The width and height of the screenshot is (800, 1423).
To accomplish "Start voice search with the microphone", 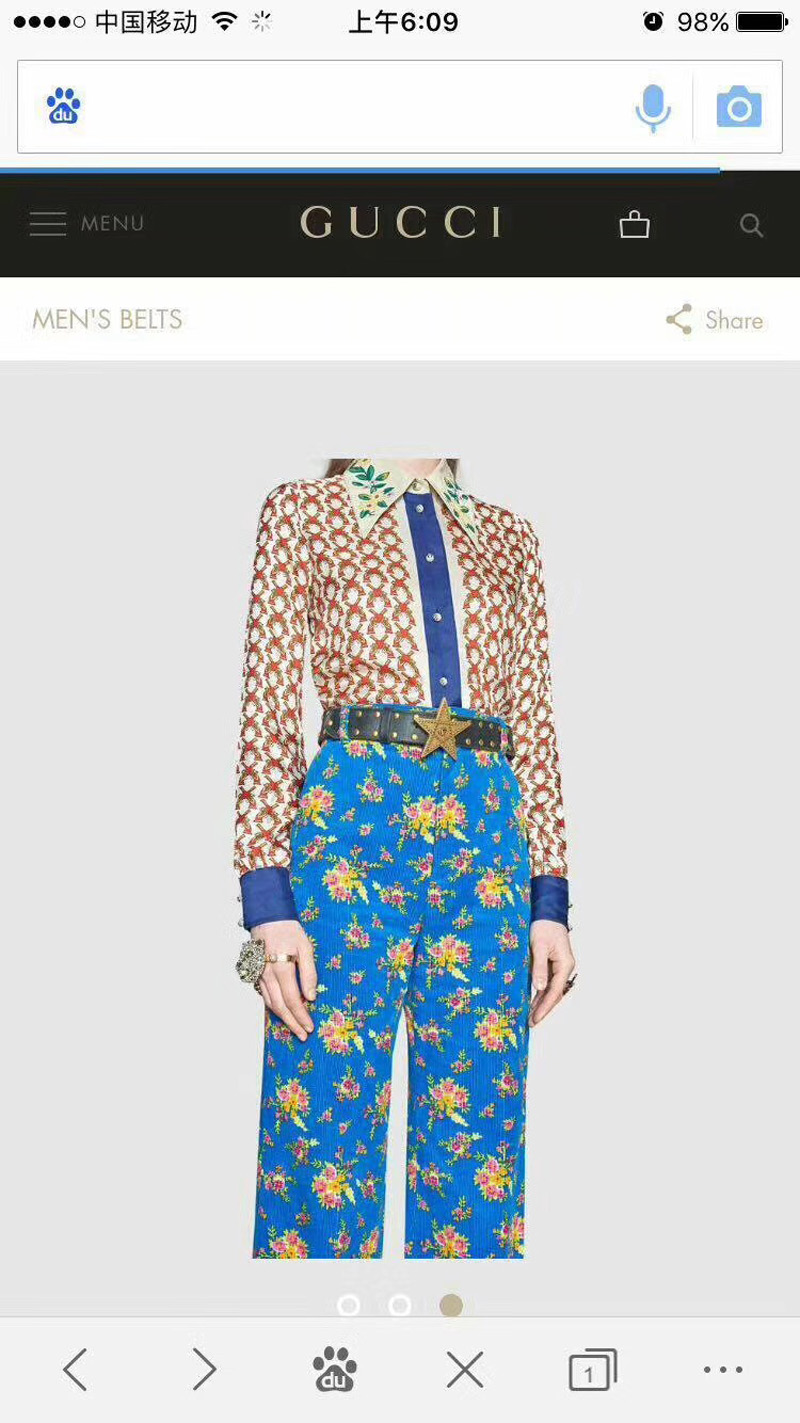I will (653, 107).
